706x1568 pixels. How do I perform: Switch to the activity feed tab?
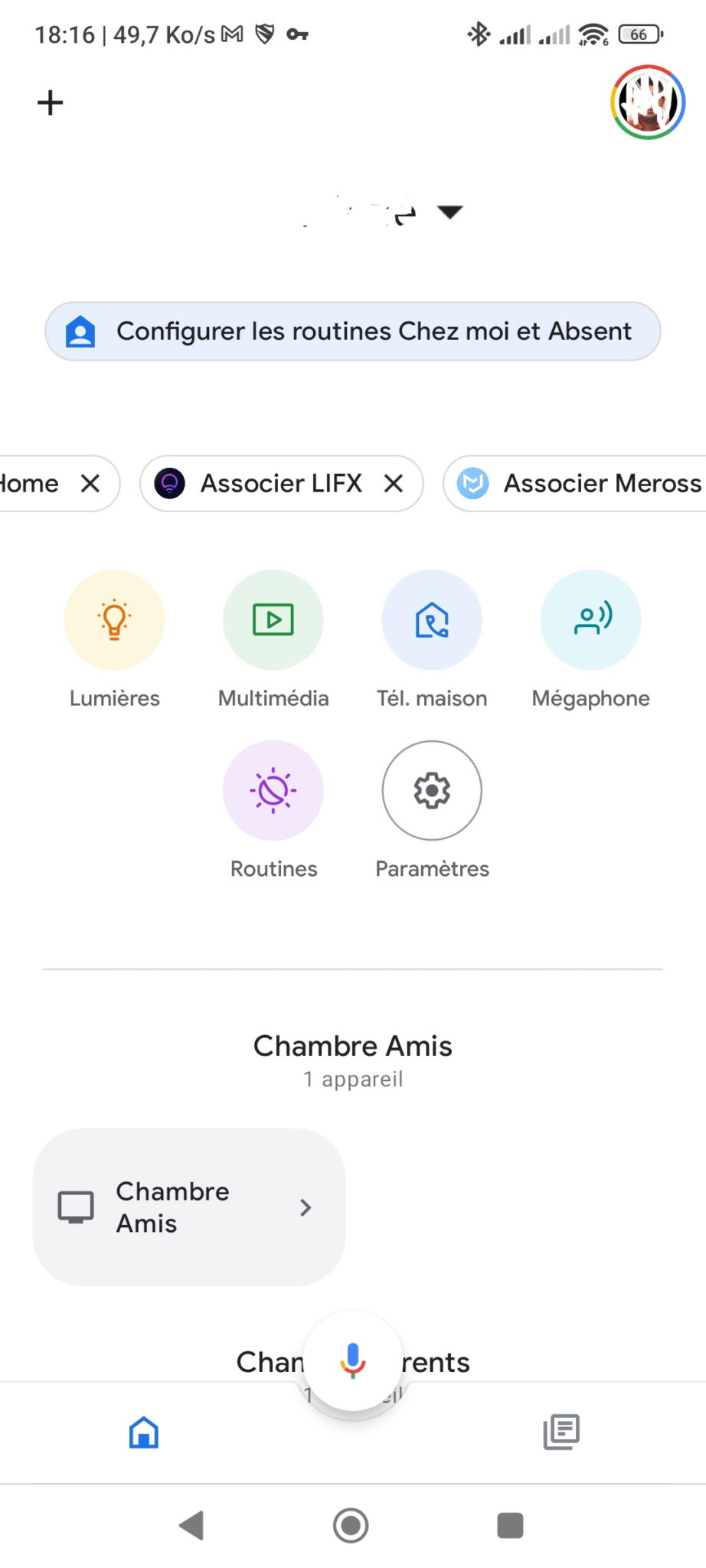pos(561,1432)
